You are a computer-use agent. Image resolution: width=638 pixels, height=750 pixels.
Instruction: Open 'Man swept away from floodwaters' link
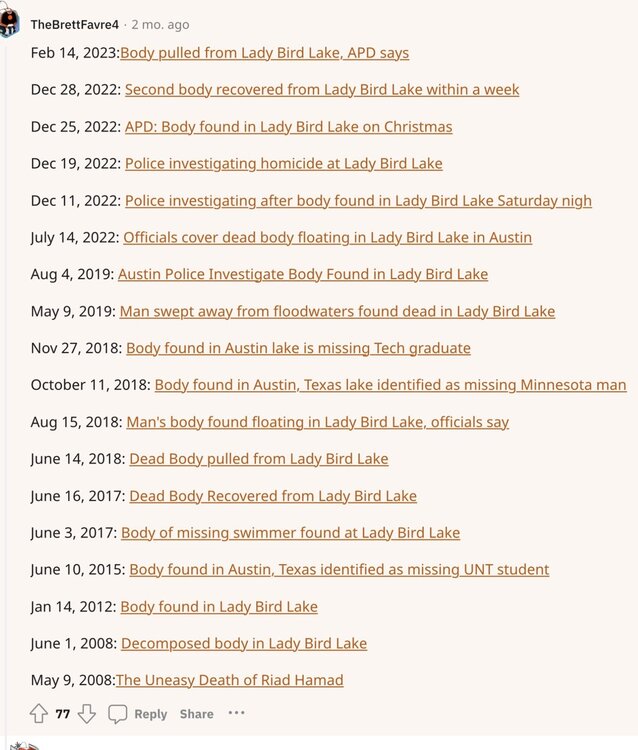337,311
